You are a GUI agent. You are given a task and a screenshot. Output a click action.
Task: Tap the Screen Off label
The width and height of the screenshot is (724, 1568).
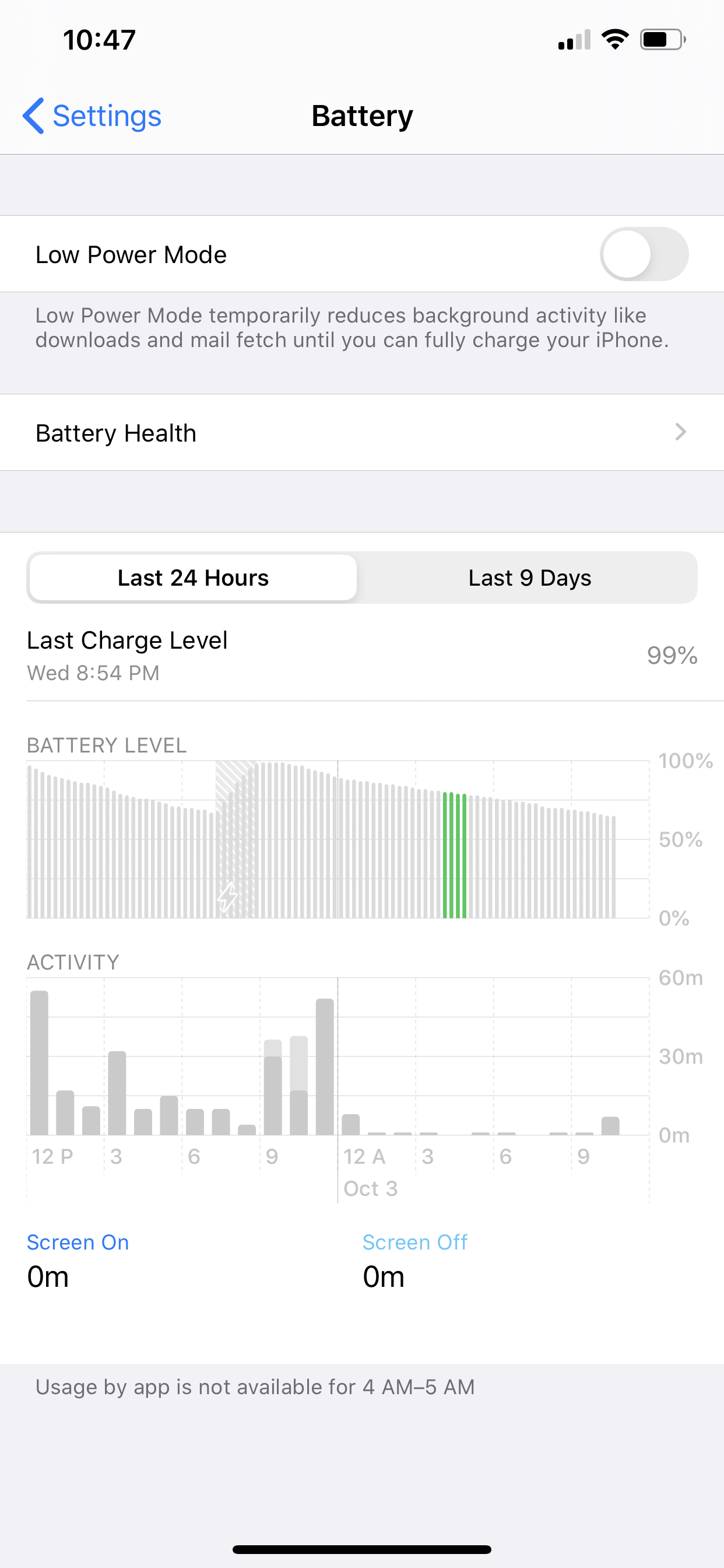point(415,1242)
